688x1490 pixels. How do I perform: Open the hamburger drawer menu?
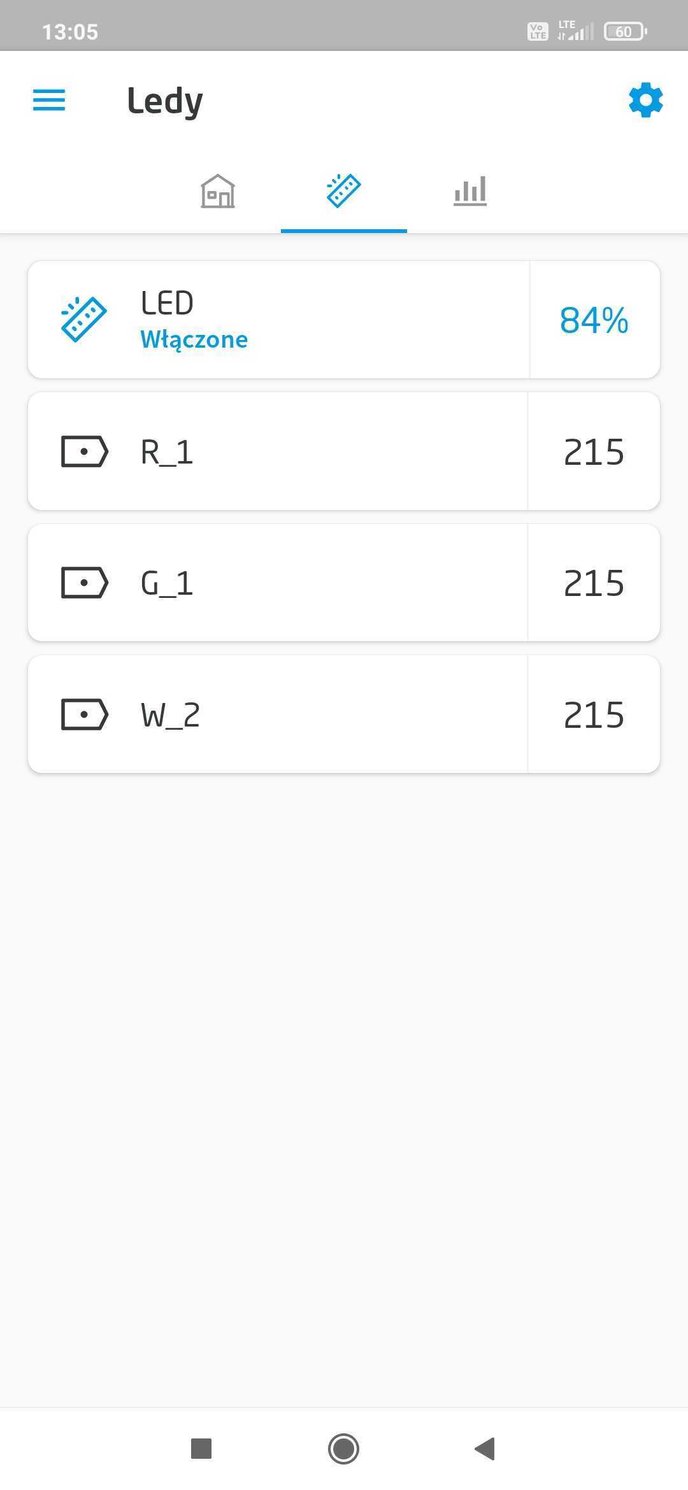point(49,100)
